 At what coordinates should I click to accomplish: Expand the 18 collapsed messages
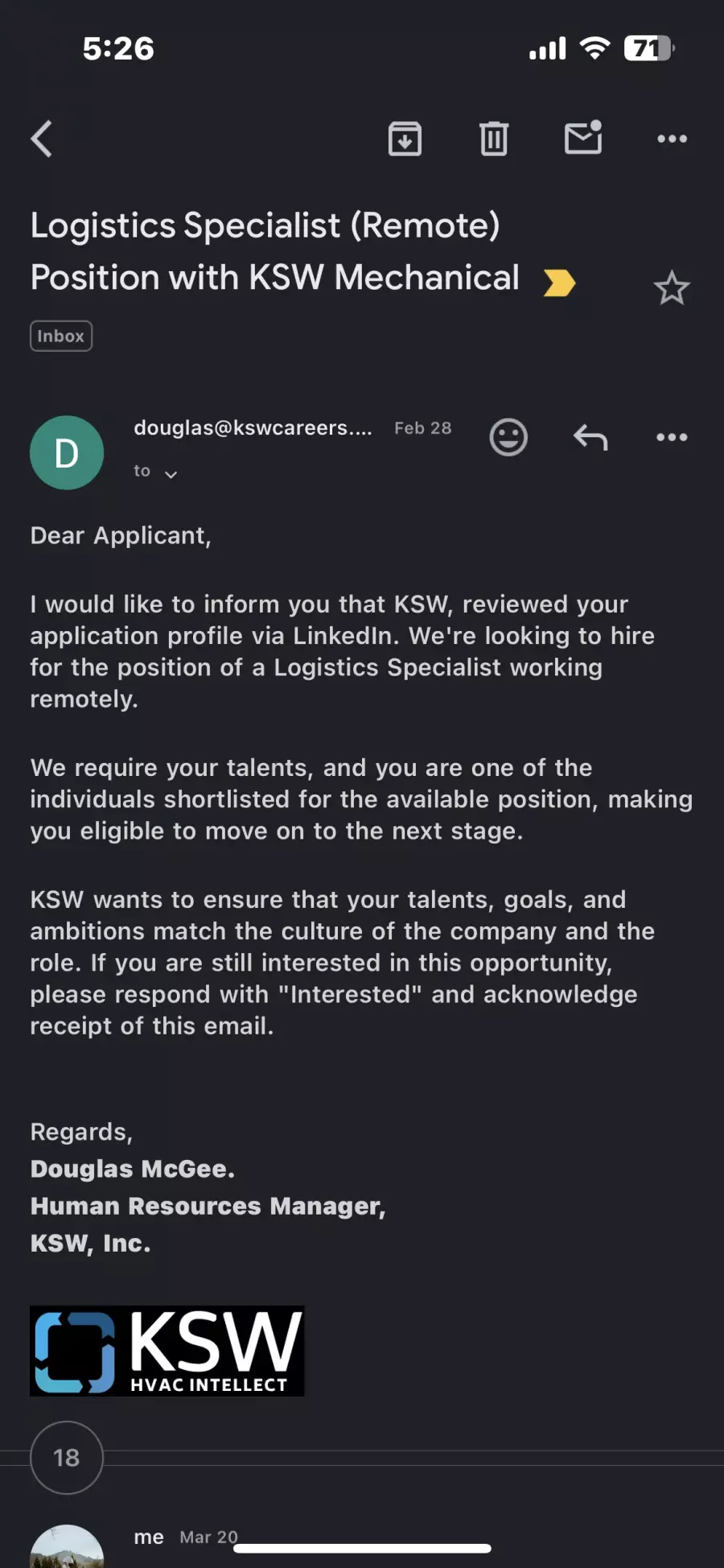67,1458
